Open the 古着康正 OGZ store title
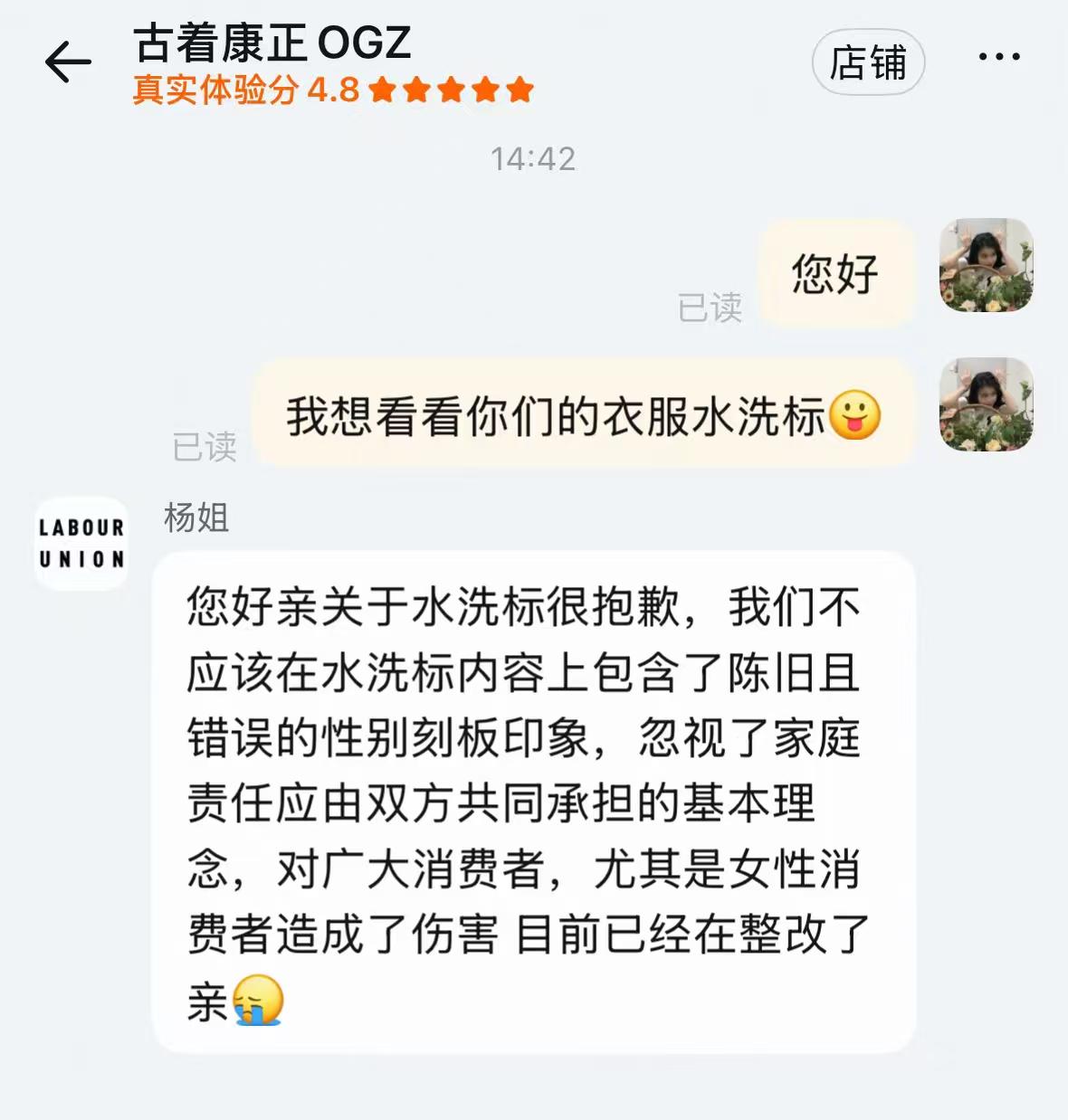The height and width of the screenshot is (1120, 1068). [x=272, y=43]
